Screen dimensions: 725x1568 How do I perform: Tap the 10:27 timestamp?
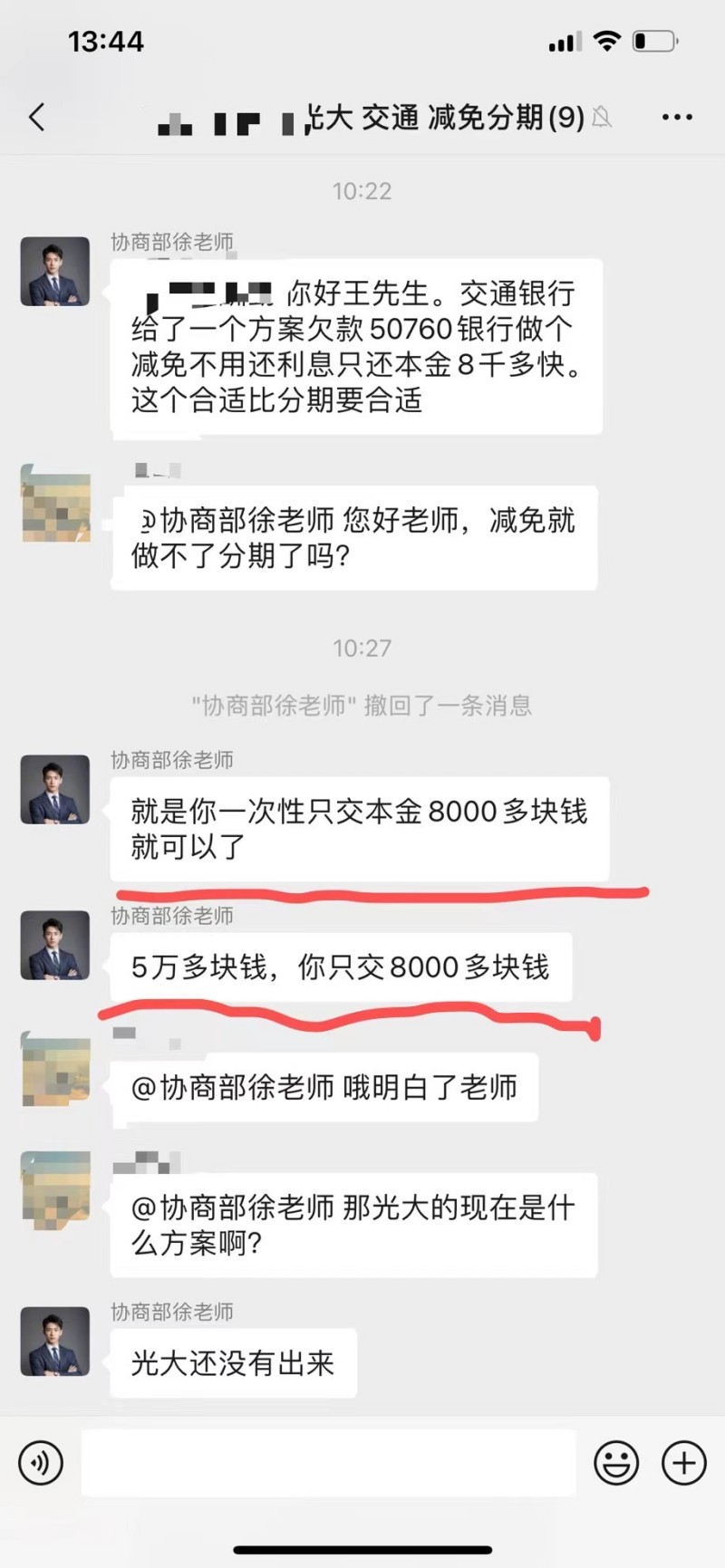point(362,648)
